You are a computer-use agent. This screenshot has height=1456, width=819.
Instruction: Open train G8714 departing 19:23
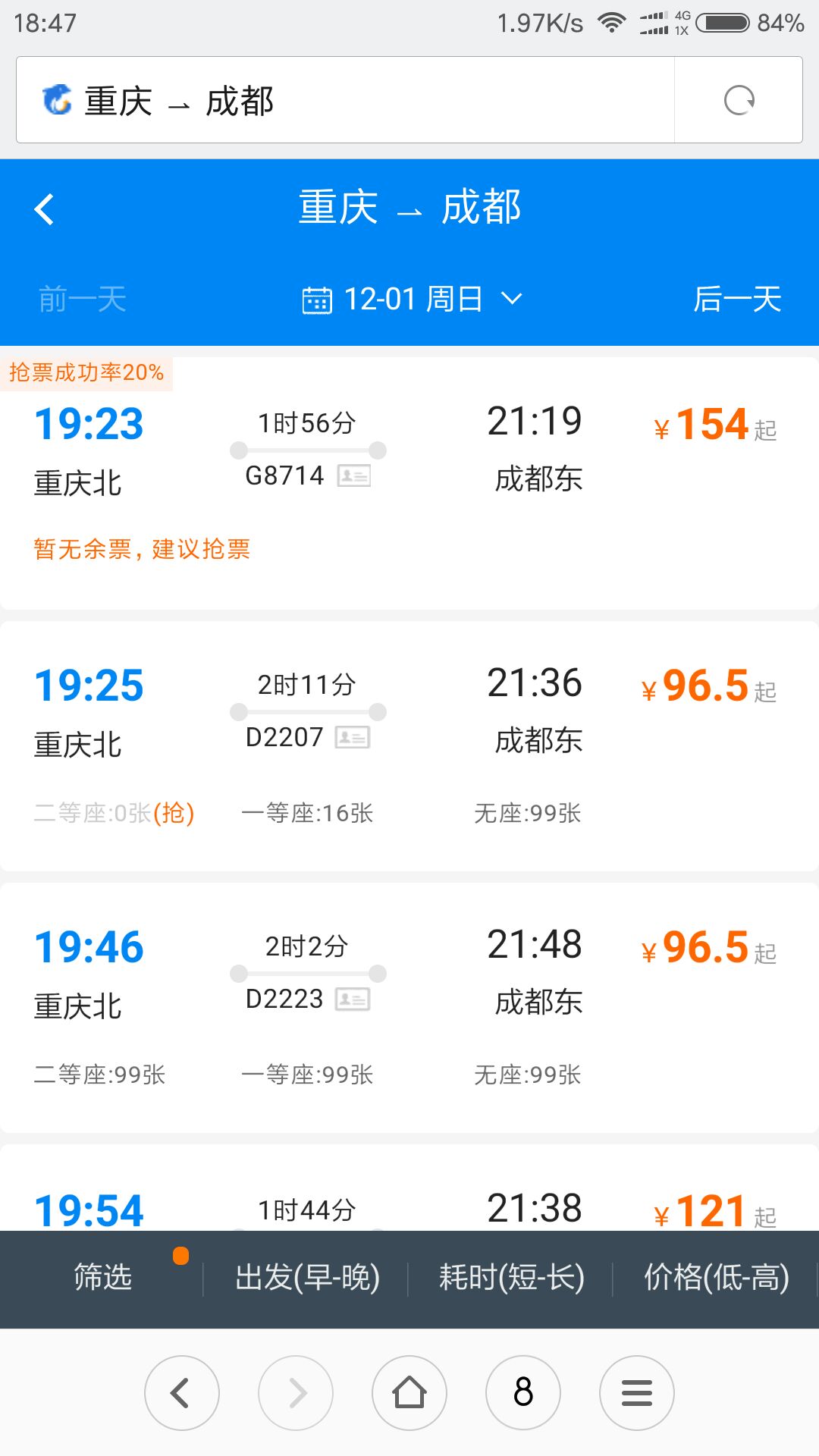pyautogui.click(x=409, y=483)
